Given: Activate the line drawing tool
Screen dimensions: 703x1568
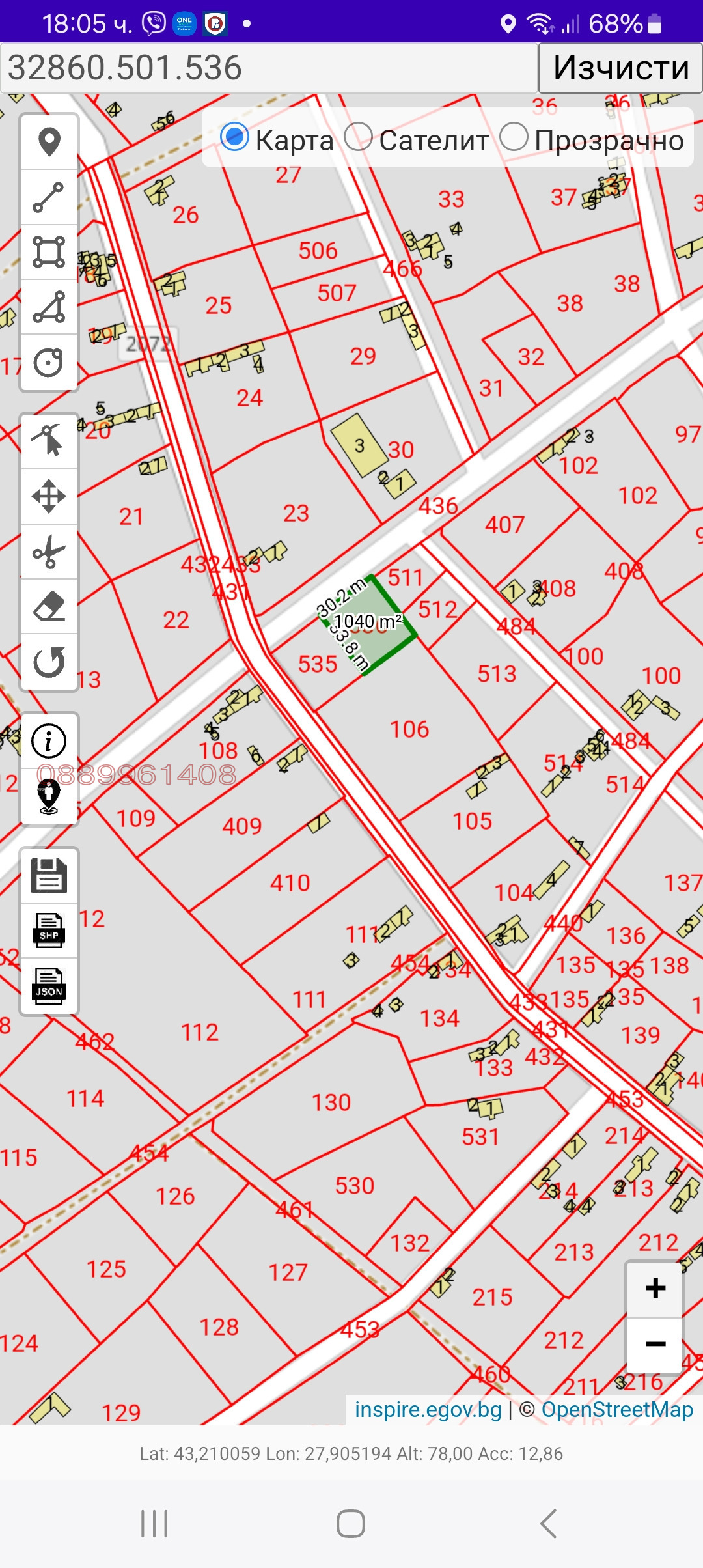Looking at the screenshot, I should pos(49,197).
